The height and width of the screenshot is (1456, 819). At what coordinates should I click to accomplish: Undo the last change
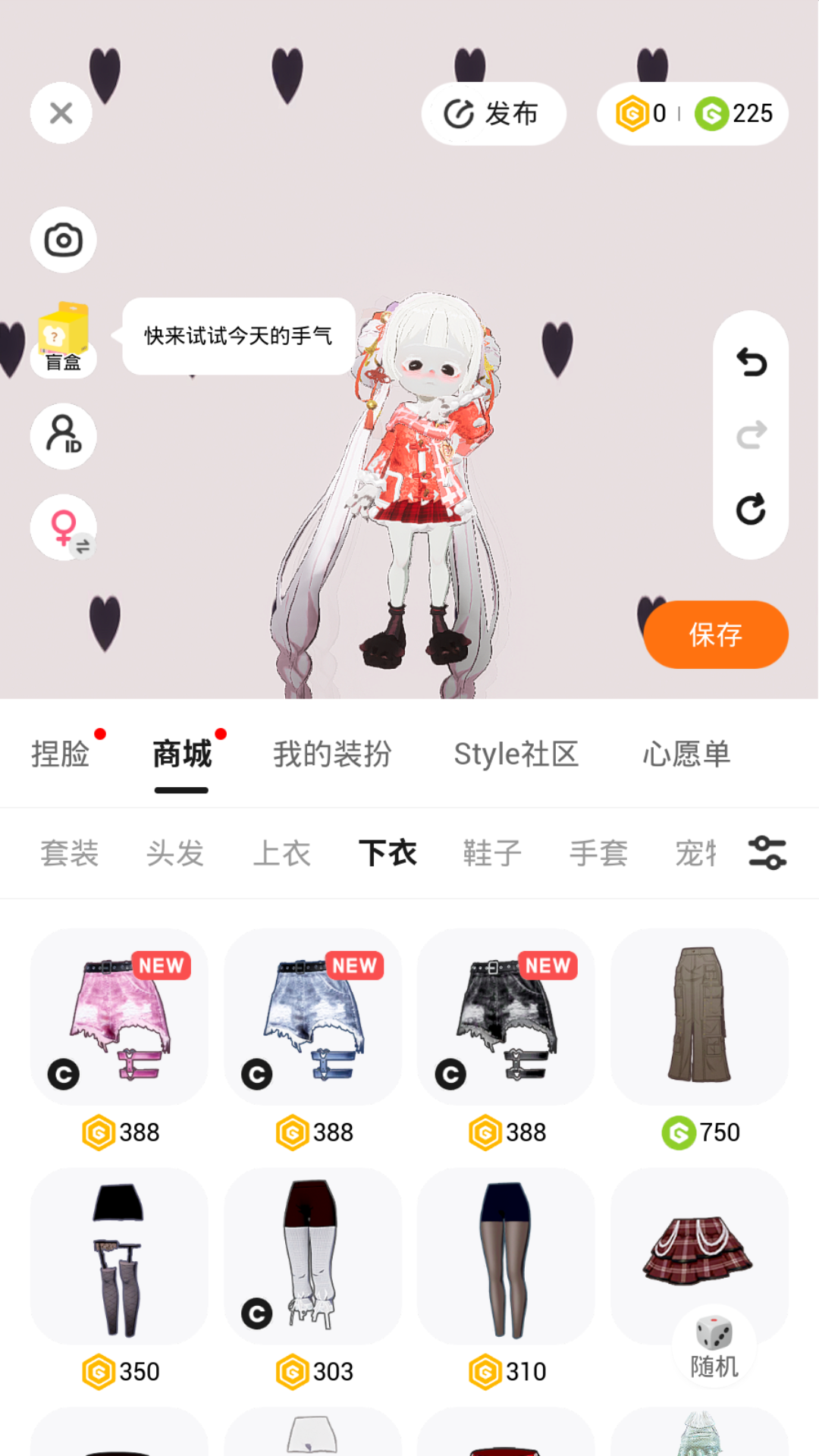(x=751, y=362)
